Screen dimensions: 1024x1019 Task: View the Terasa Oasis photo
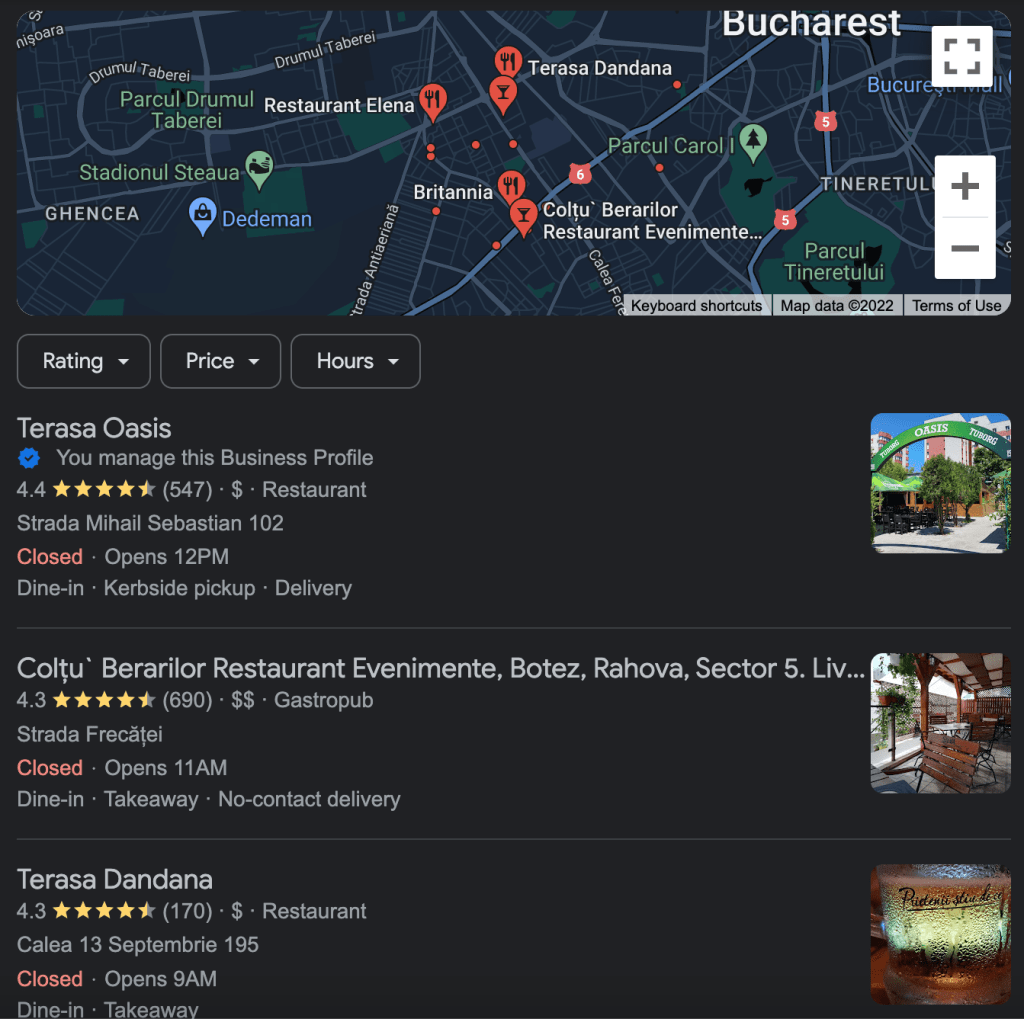(940, 483)
